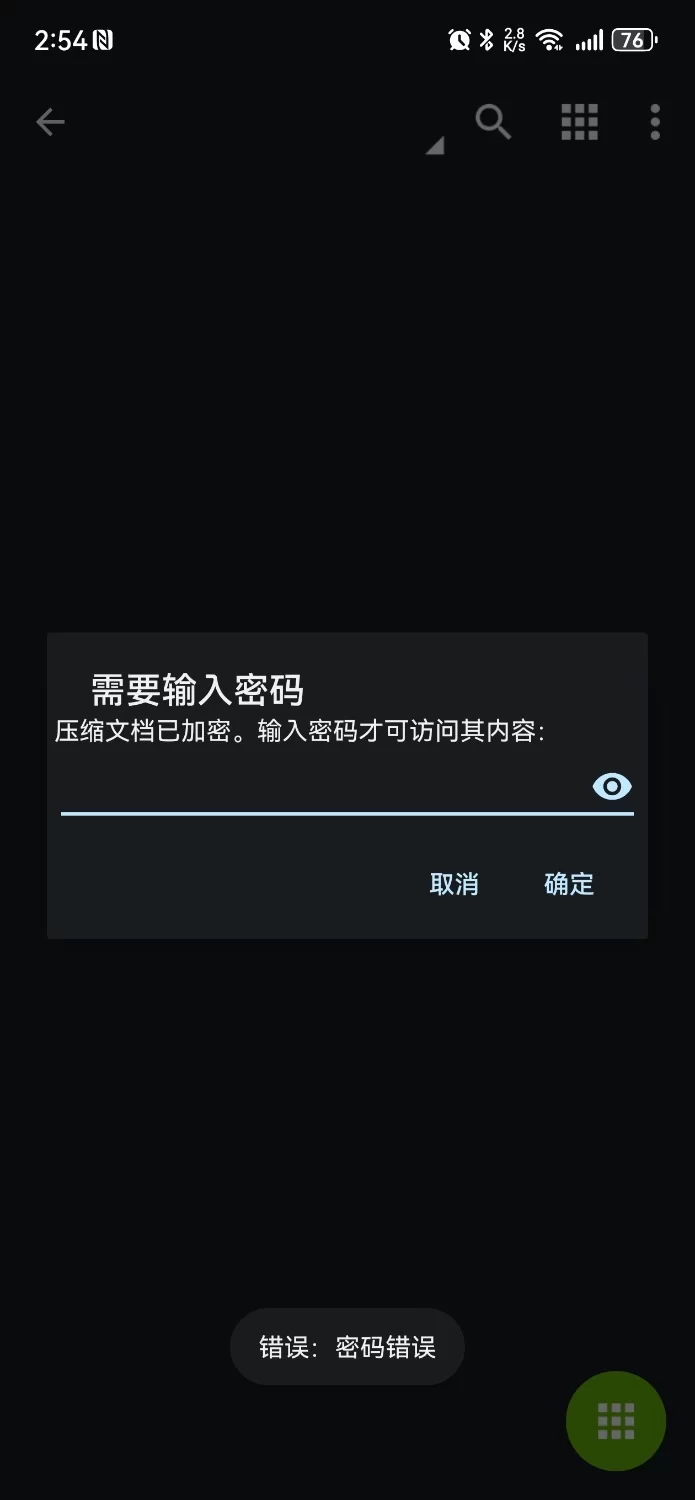
Task: Open the search icon in the toolbar
Action: click(493, 122)
